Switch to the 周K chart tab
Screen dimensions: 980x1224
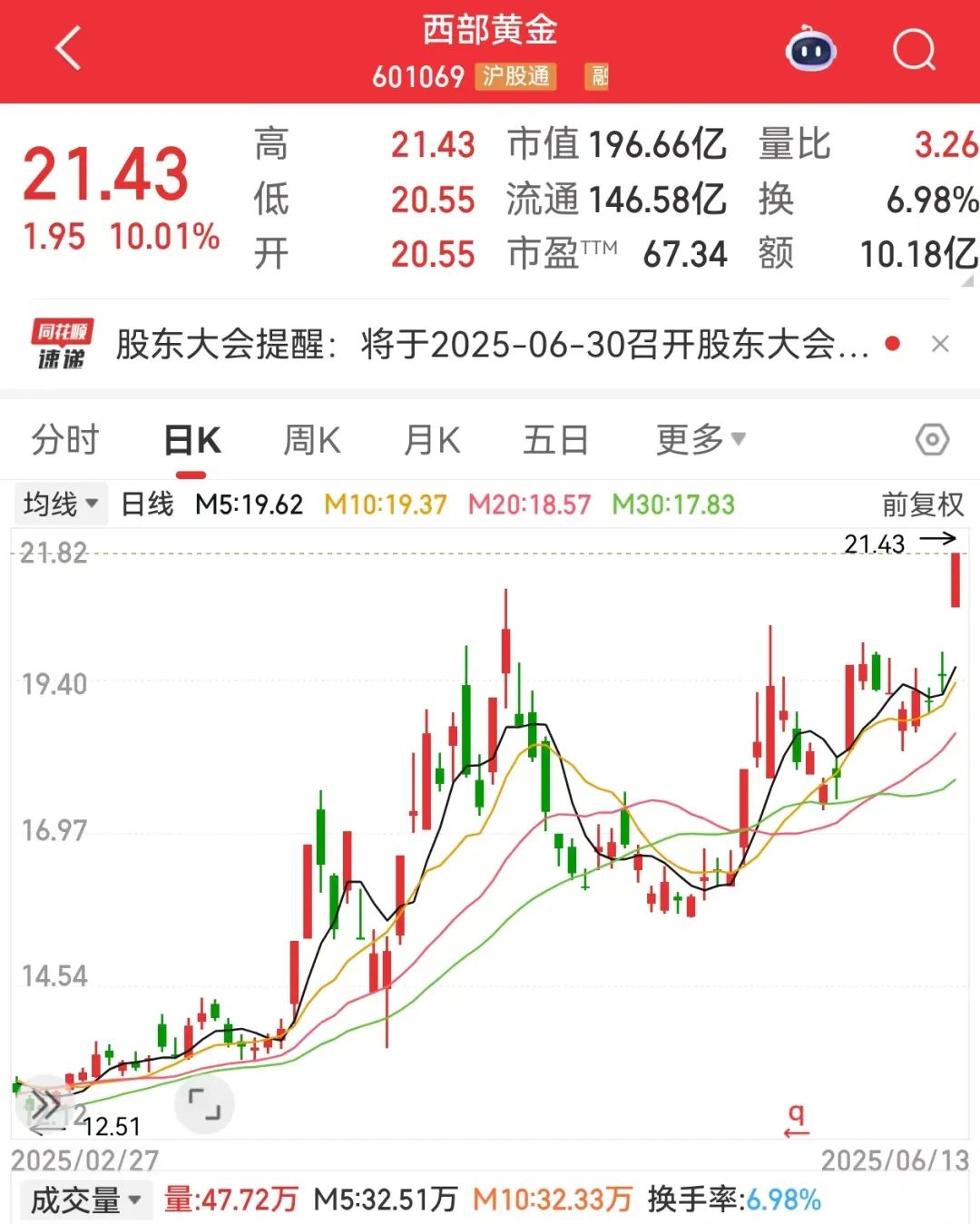(x=311, y=441)
